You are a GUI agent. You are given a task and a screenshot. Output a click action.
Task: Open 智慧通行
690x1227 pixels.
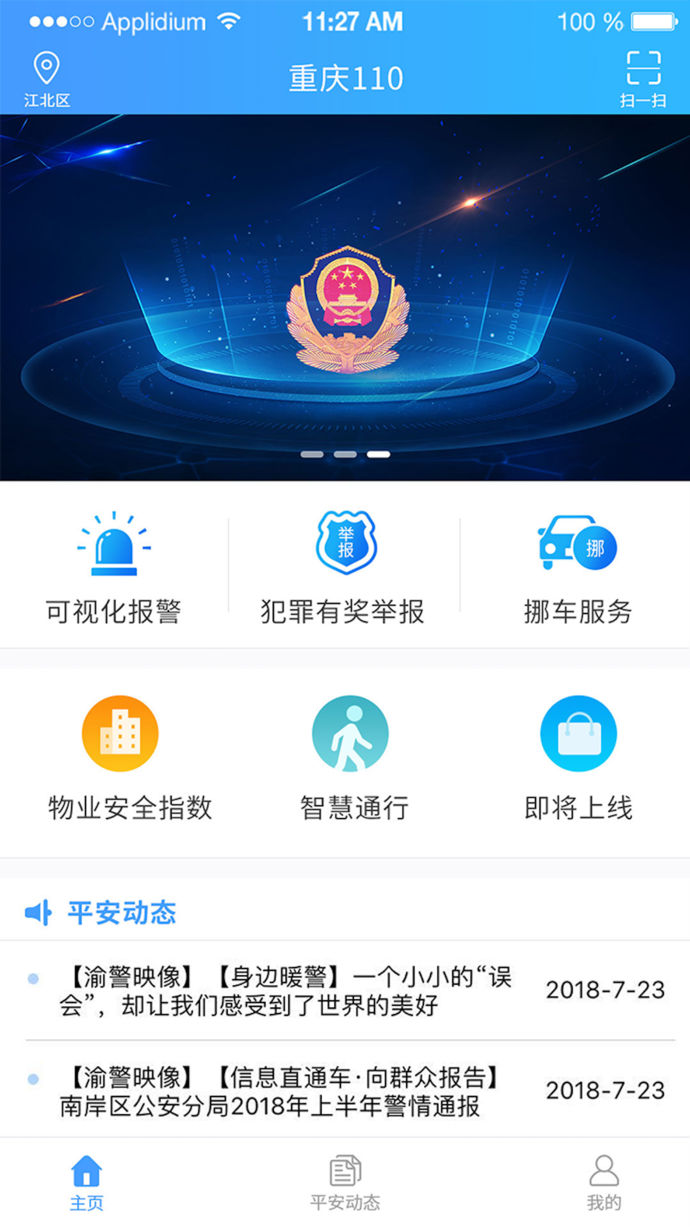click(x=350, y=760)
